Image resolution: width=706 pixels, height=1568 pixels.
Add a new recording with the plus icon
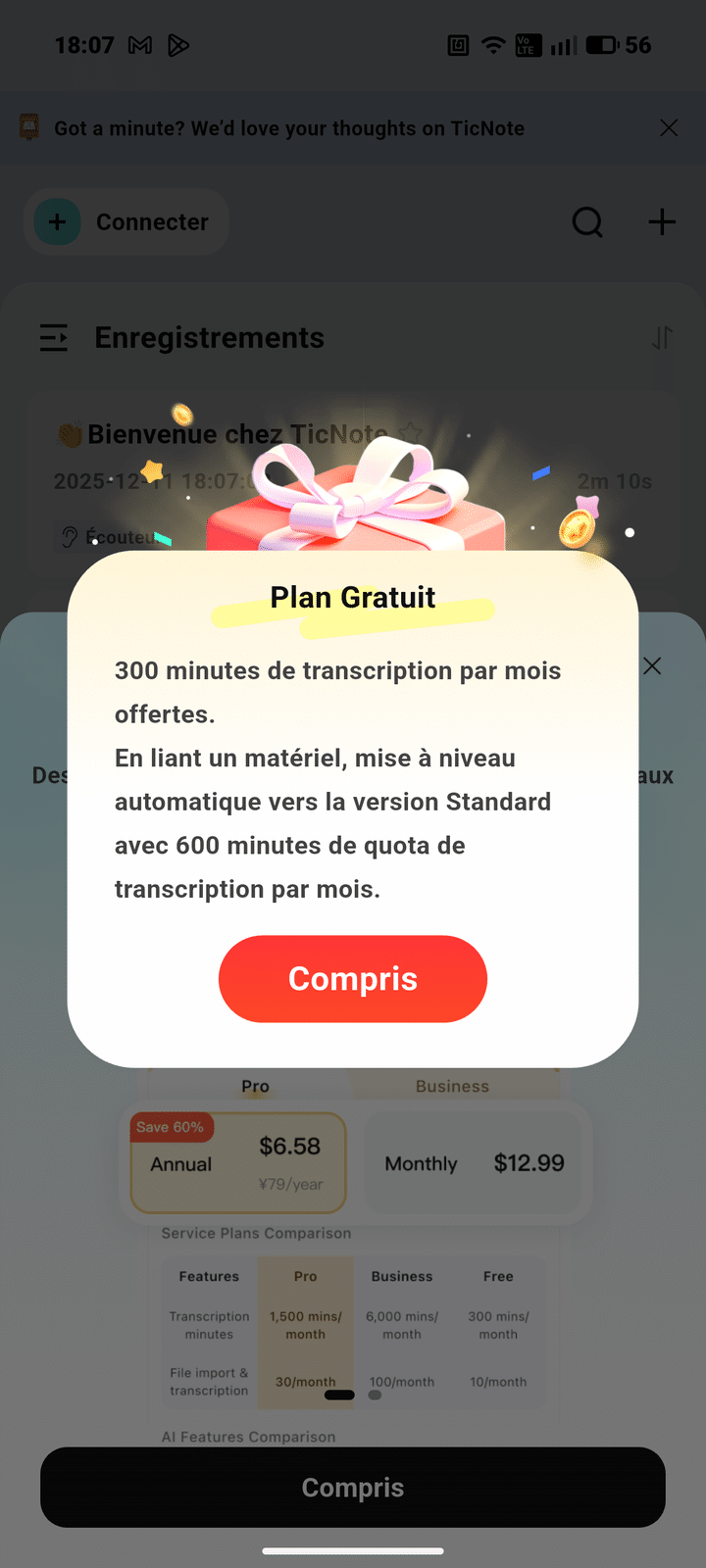click(663, 222)
